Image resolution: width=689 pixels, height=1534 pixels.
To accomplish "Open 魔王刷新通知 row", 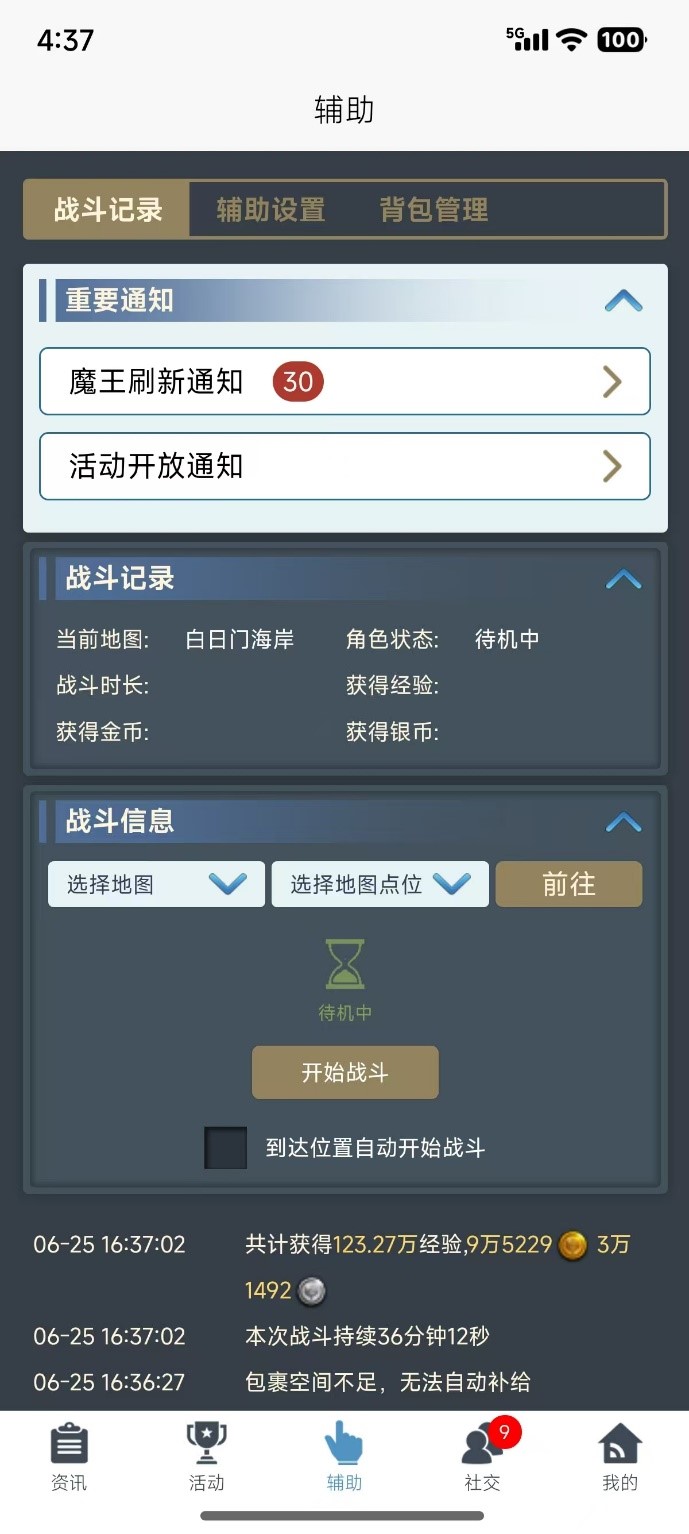I will [345, 381].
